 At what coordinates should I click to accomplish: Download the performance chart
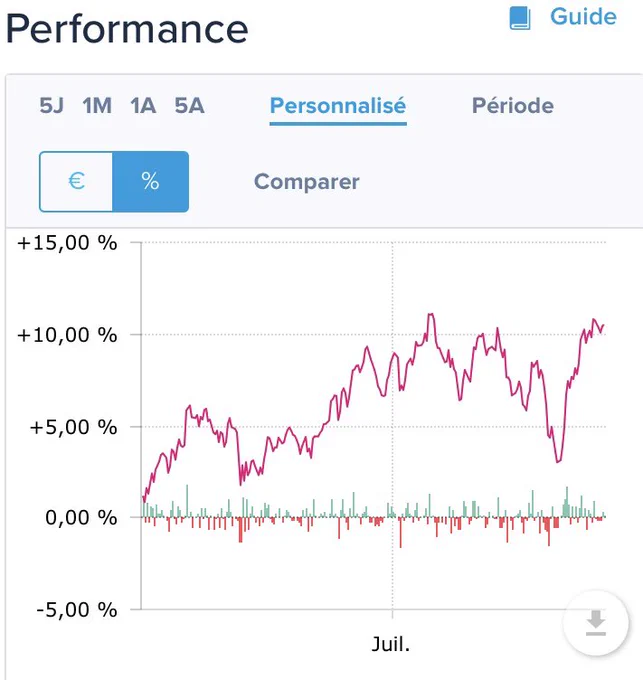[x=596, y=622]
